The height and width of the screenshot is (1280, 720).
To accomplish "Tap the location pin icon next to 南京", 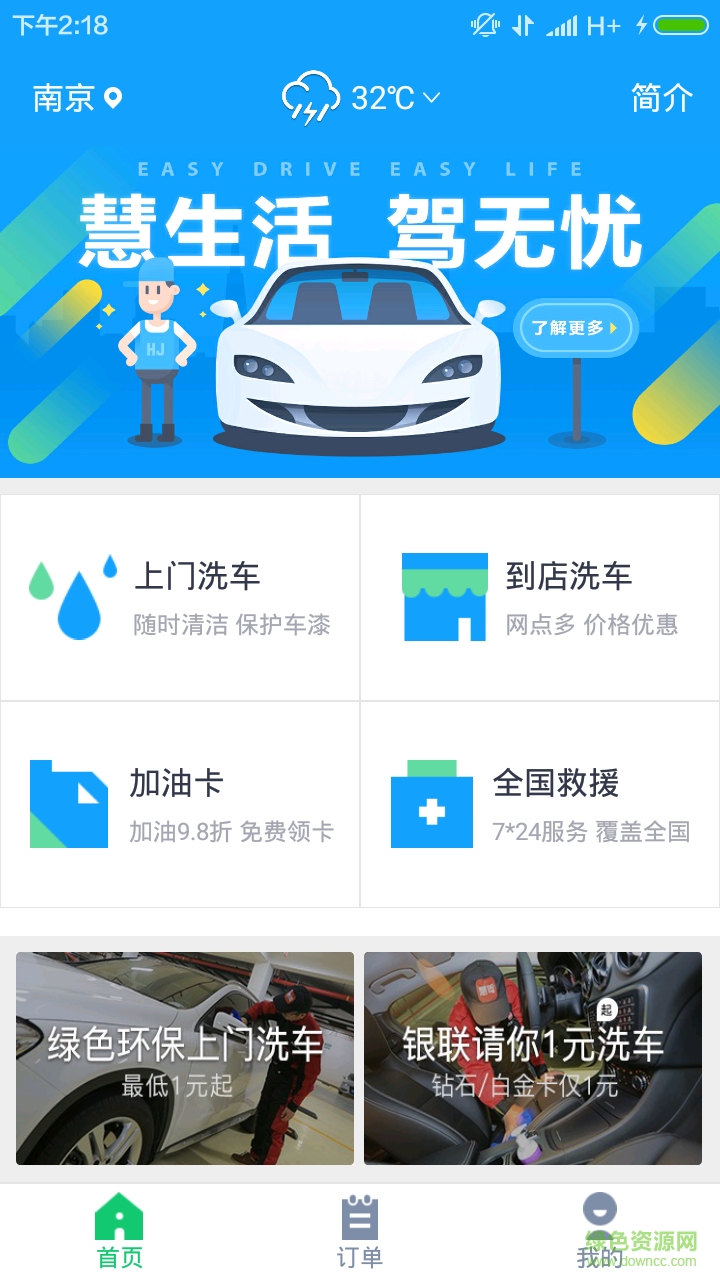I will click(x=113, y=99).
